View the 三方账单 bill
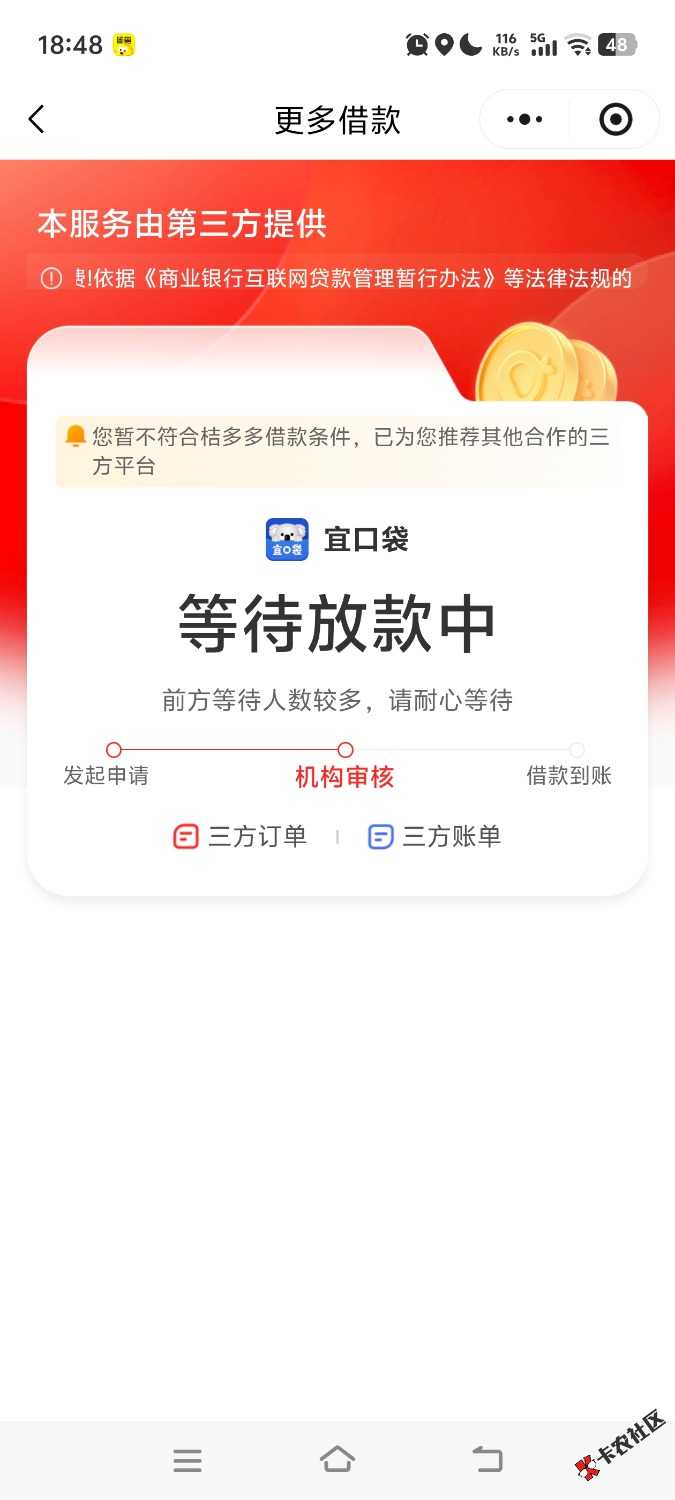Screen dimensions: 675x1500 pos(435,837)
